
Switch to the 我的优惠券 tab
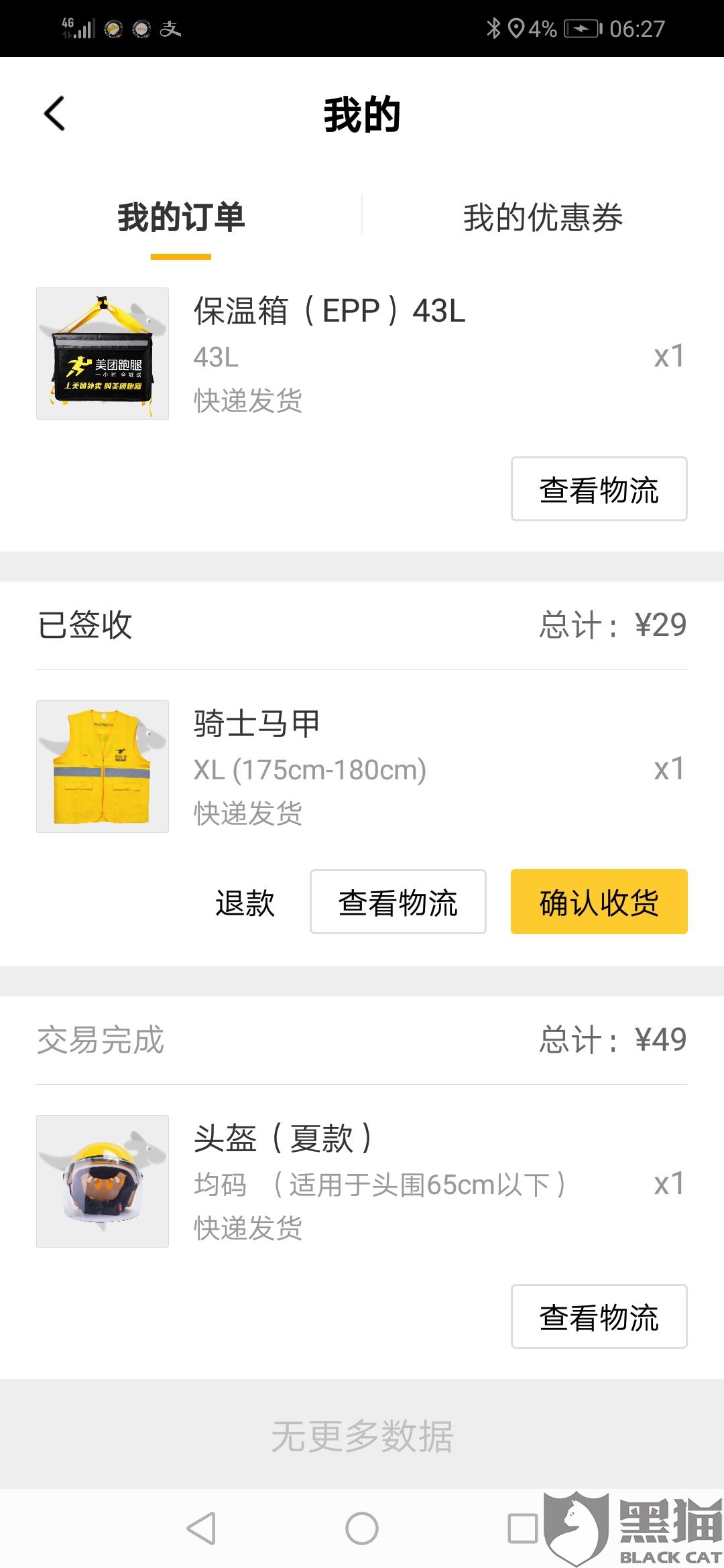(x=543, y=217)
